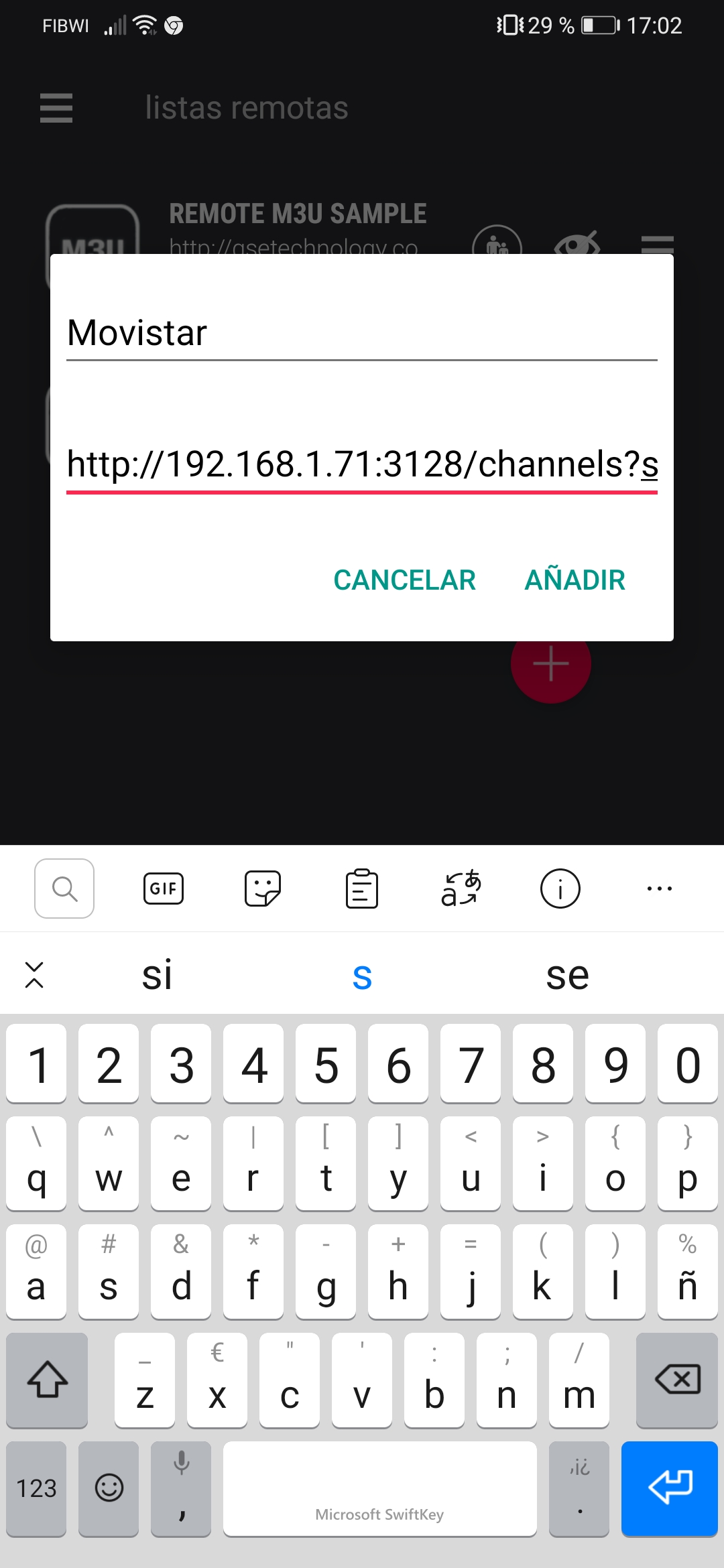Tap the backspace key

(x=677, y=1380)
